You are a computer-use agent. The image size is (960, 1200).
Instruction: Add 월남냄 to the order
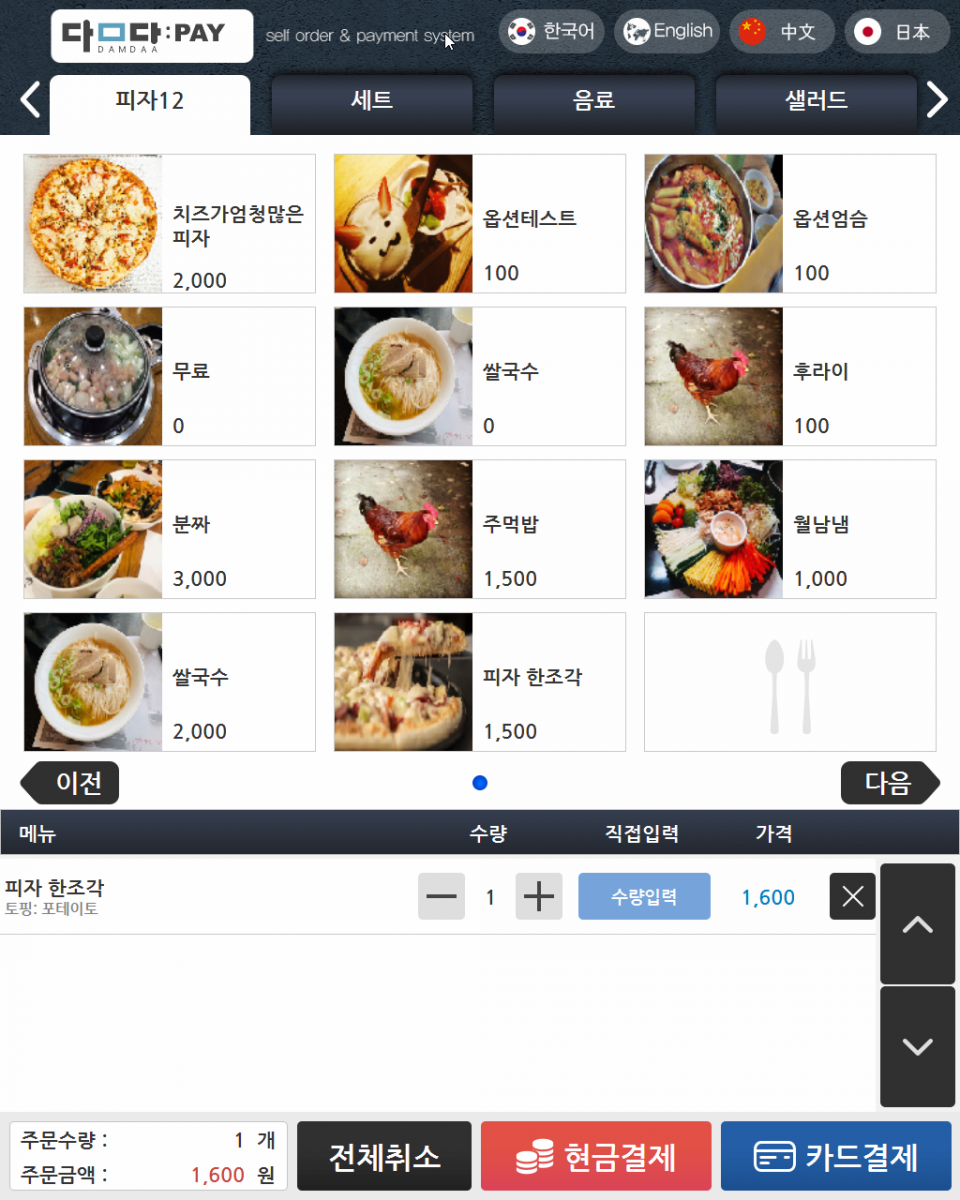point(790,529)
